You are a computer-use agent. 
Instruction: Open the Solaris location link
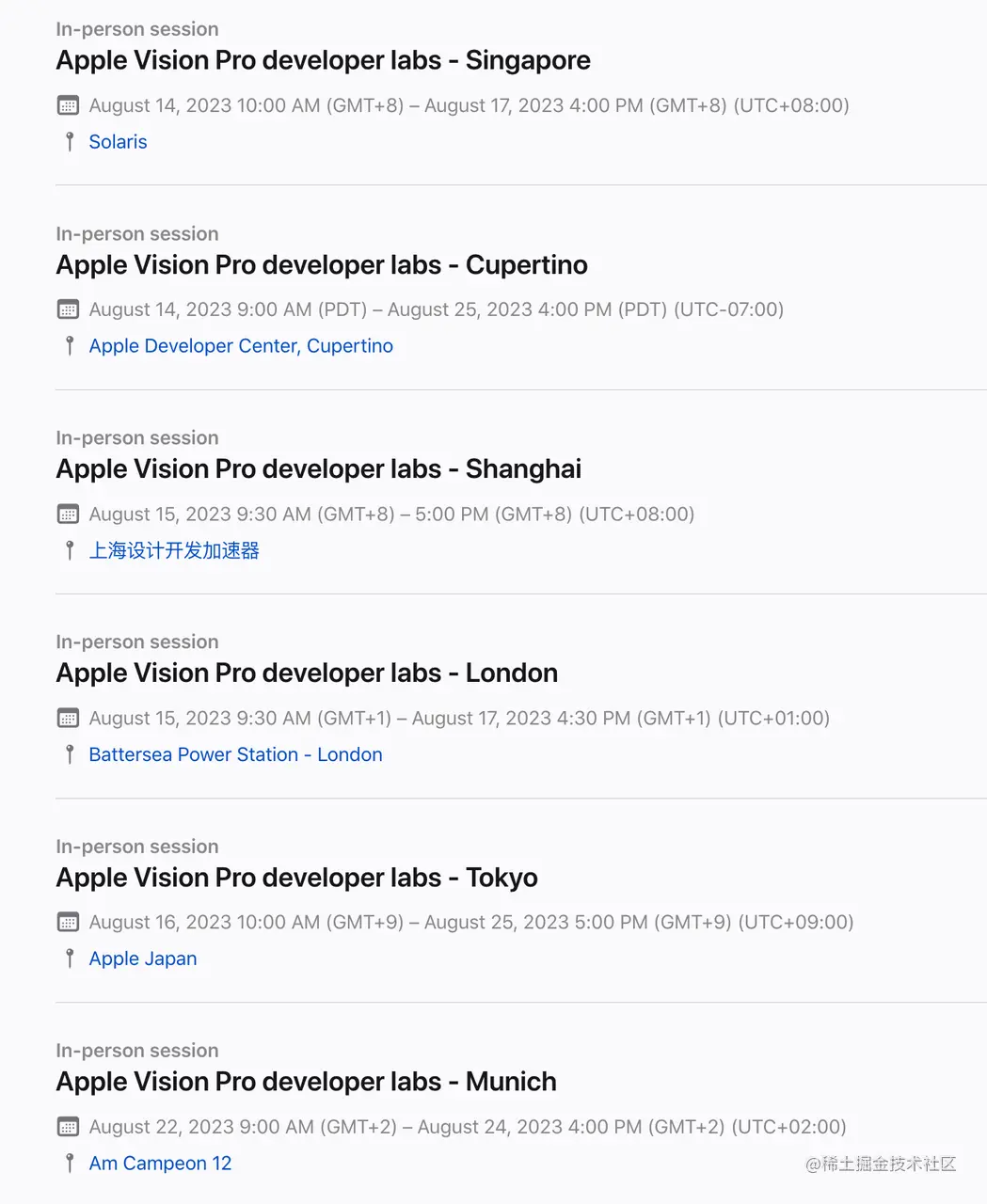click(118, 142)
